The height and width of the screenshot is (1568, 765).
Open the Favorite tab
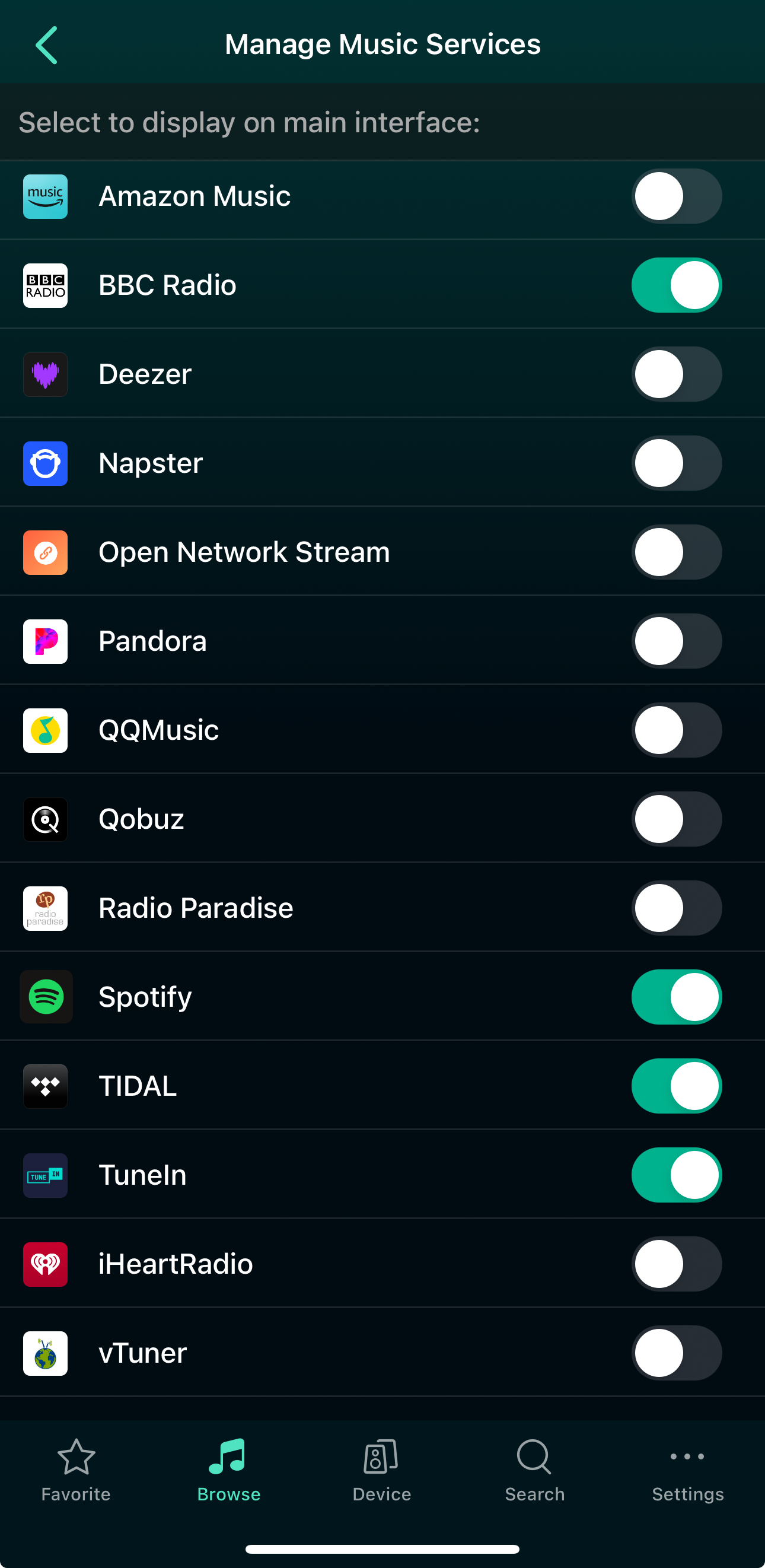(76, 1470)
